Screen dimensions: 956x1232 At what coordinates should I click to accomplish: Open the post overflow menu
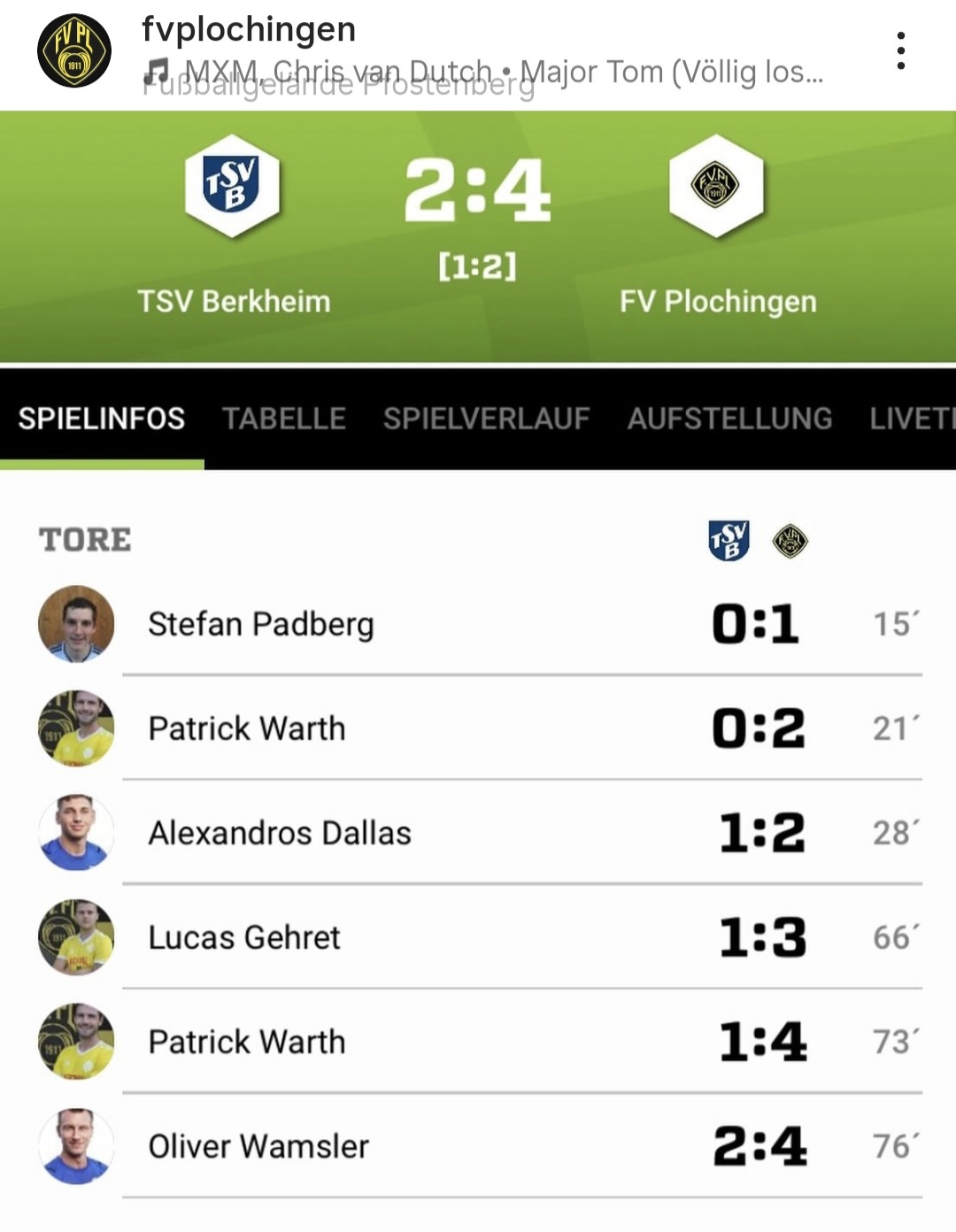[x=900, y=51]
